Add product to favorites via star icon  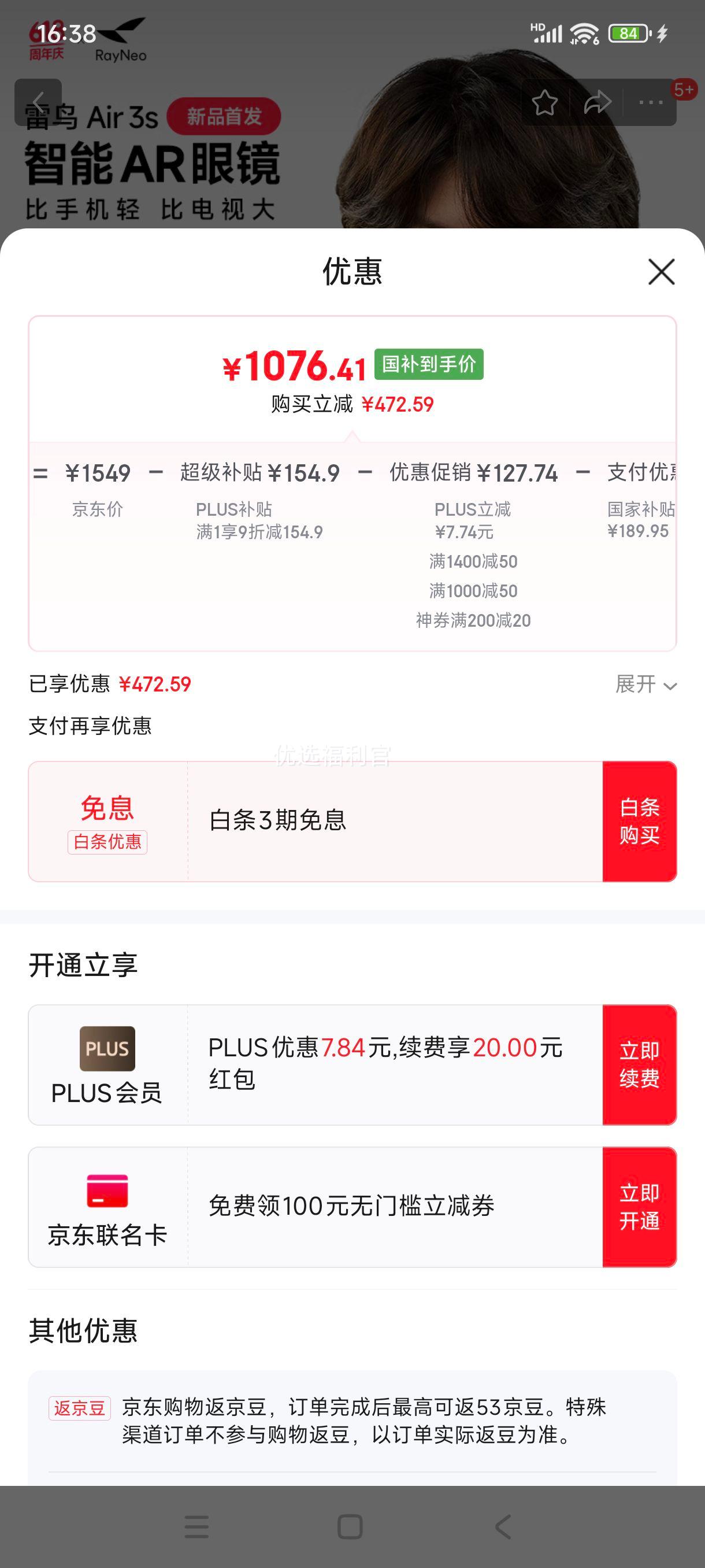tap(546, 102)
